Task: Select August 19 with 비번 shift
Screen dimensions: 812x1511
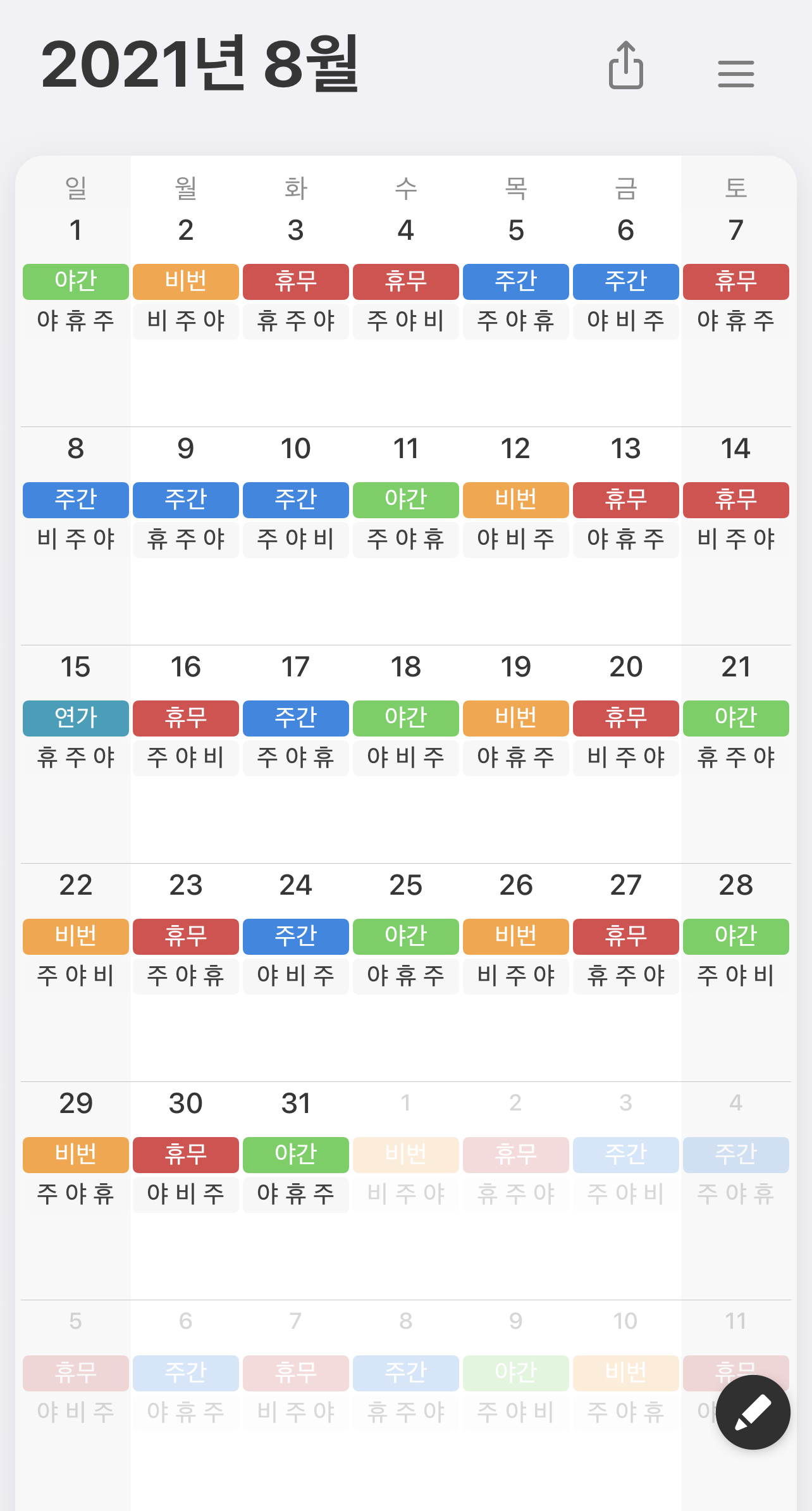Action: click(x=516, y=754)
